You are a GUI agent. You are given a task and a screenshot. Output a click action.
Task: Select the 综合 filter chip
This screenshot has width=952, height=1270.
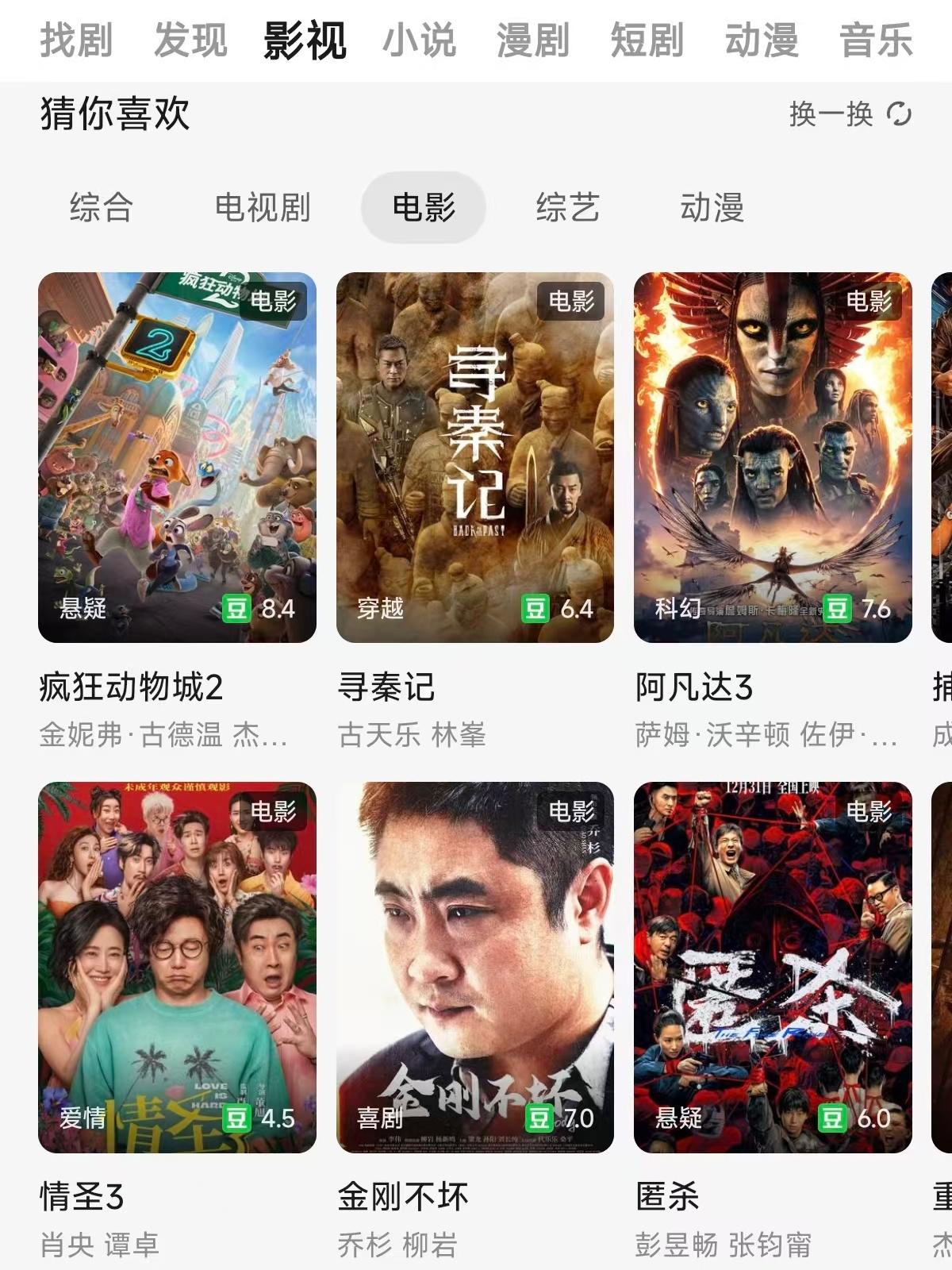(101, 208)
